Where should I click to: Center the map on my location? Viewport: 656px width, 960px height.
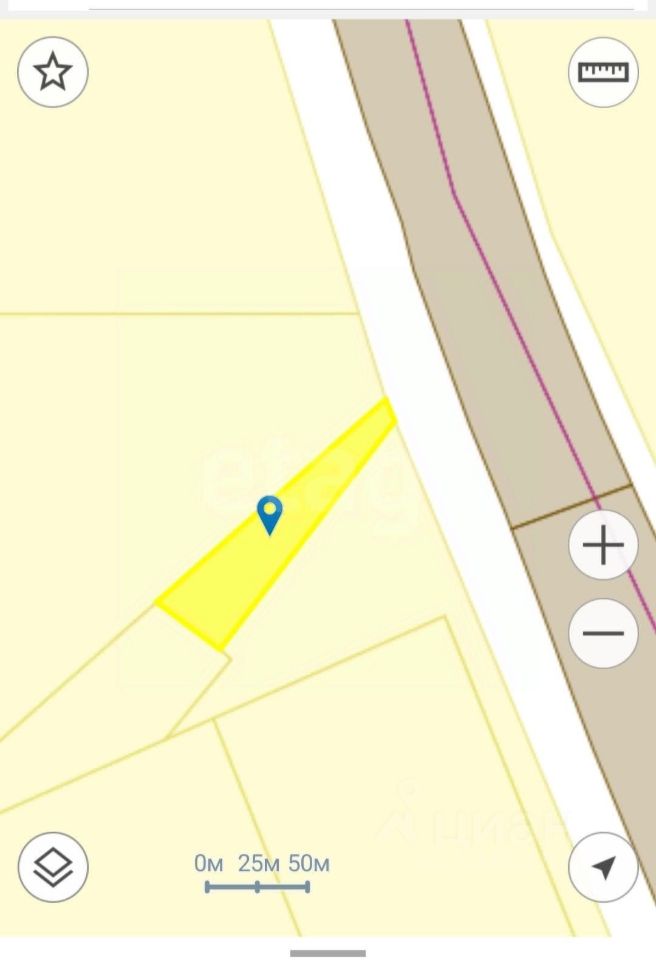coord(603,867)
